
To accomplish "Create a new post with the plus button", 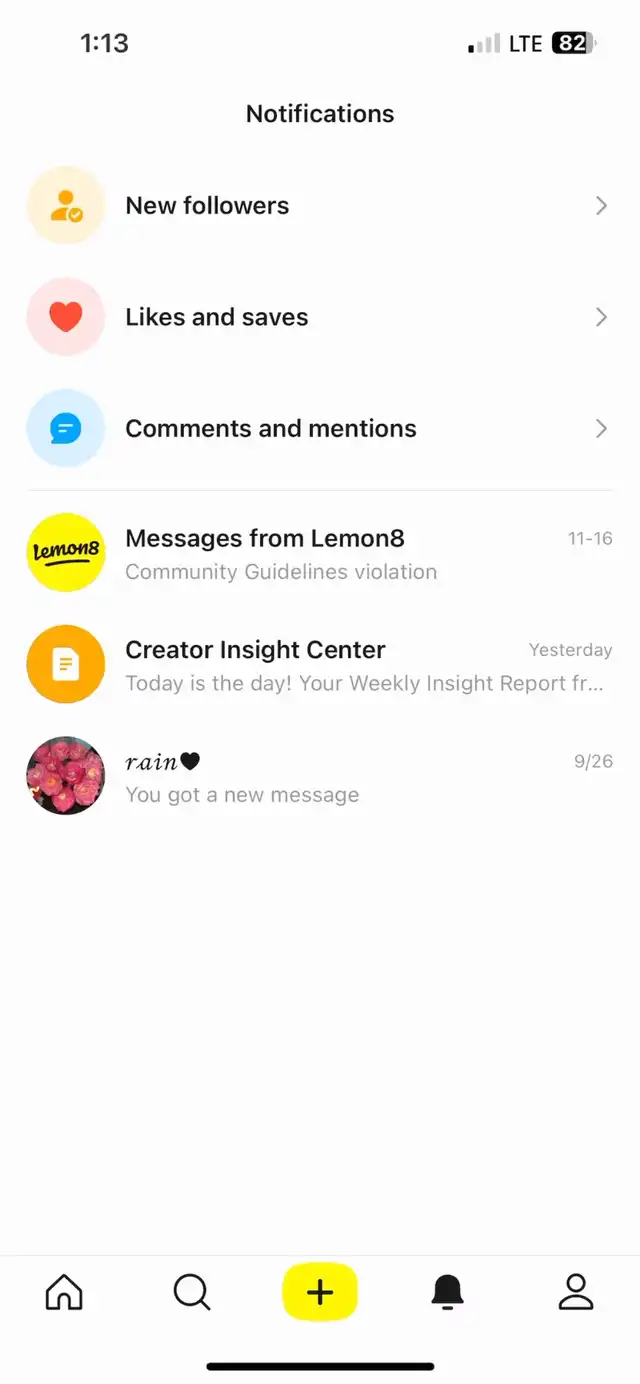I will [x=320, y=1292].
